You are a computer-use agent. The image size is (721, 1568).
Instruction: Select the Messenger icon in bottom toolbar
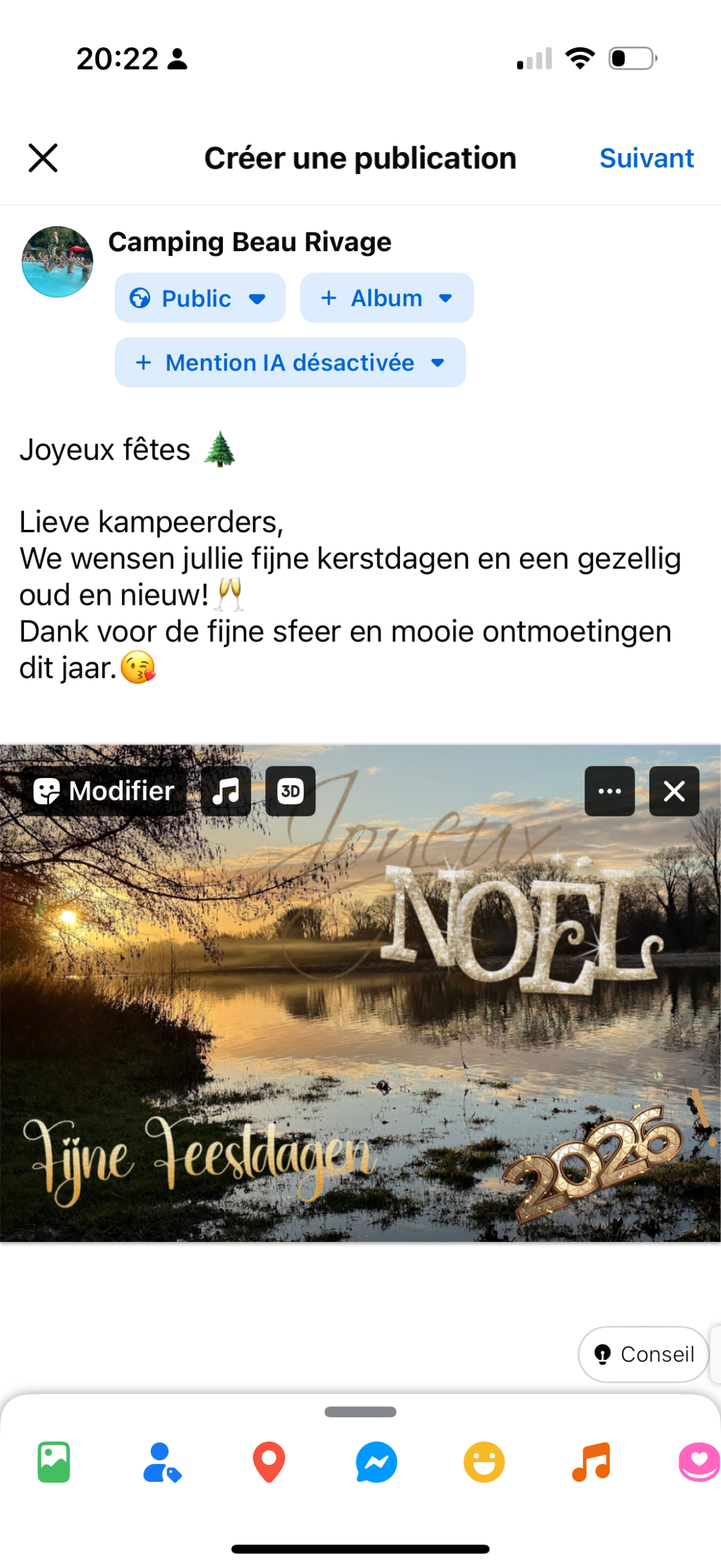coord(376,1461)
